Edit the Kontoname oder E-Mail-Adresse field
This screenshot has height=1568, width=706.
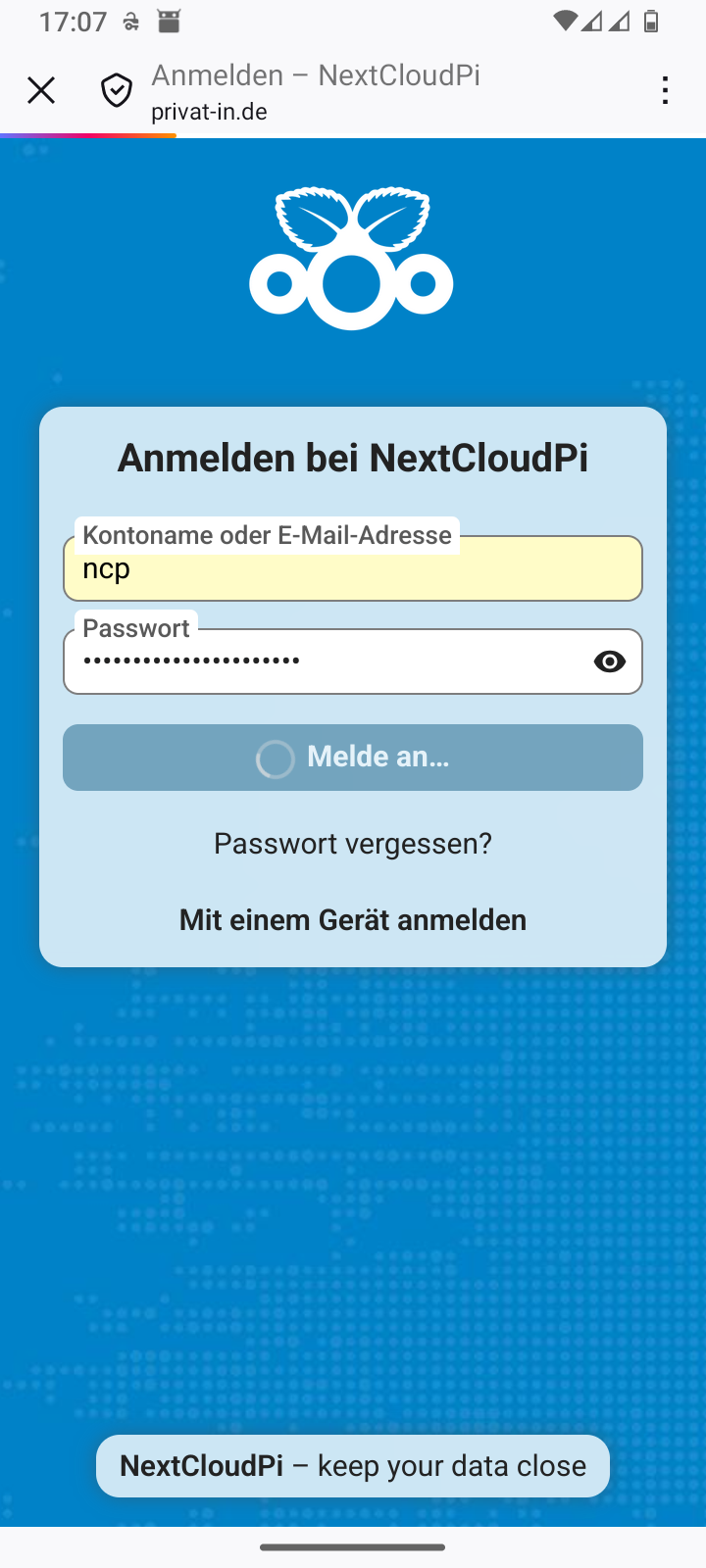tap(353, 569)
